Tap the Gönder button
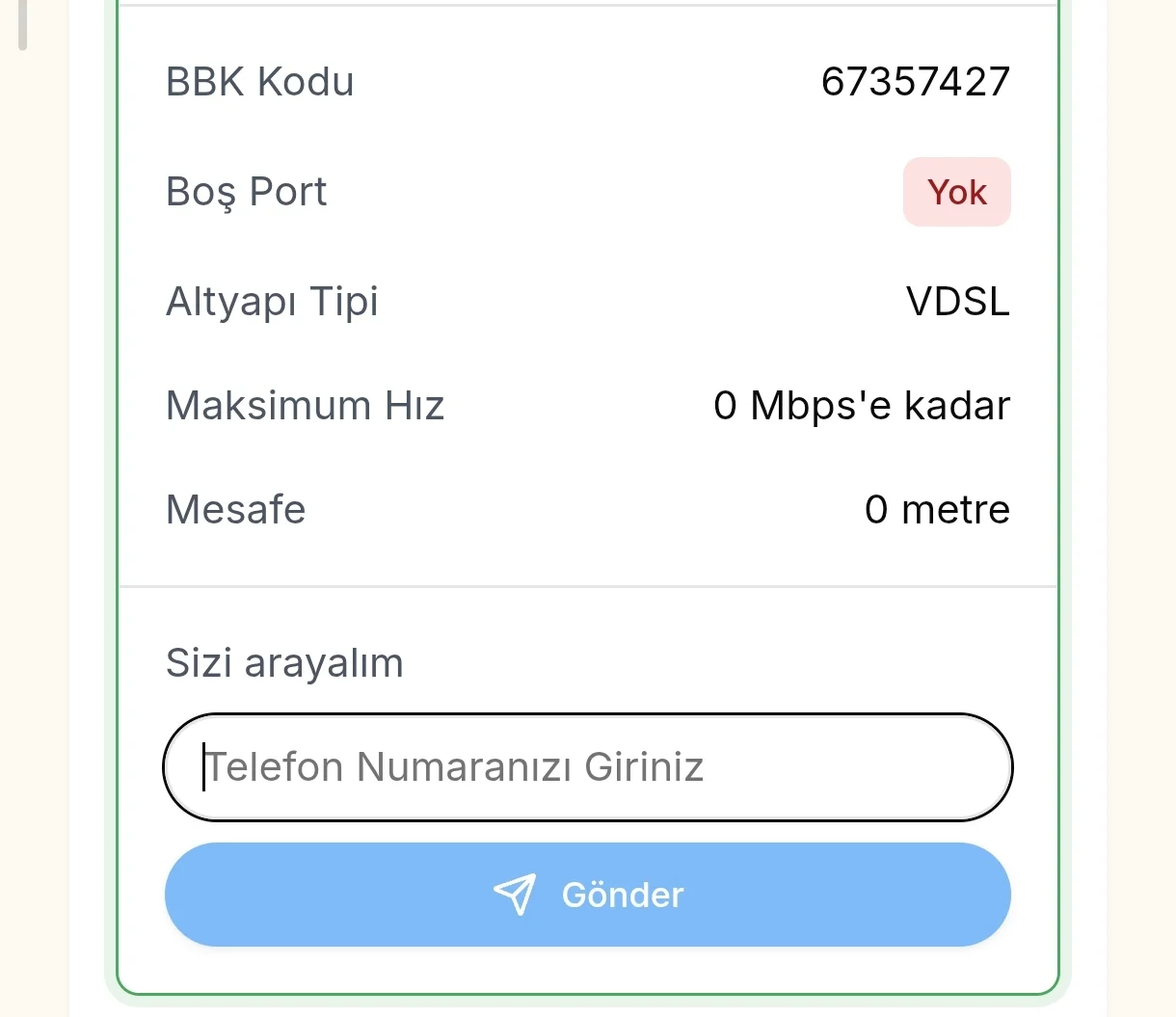1176x1017 pixels. click(x=587, y=895)
